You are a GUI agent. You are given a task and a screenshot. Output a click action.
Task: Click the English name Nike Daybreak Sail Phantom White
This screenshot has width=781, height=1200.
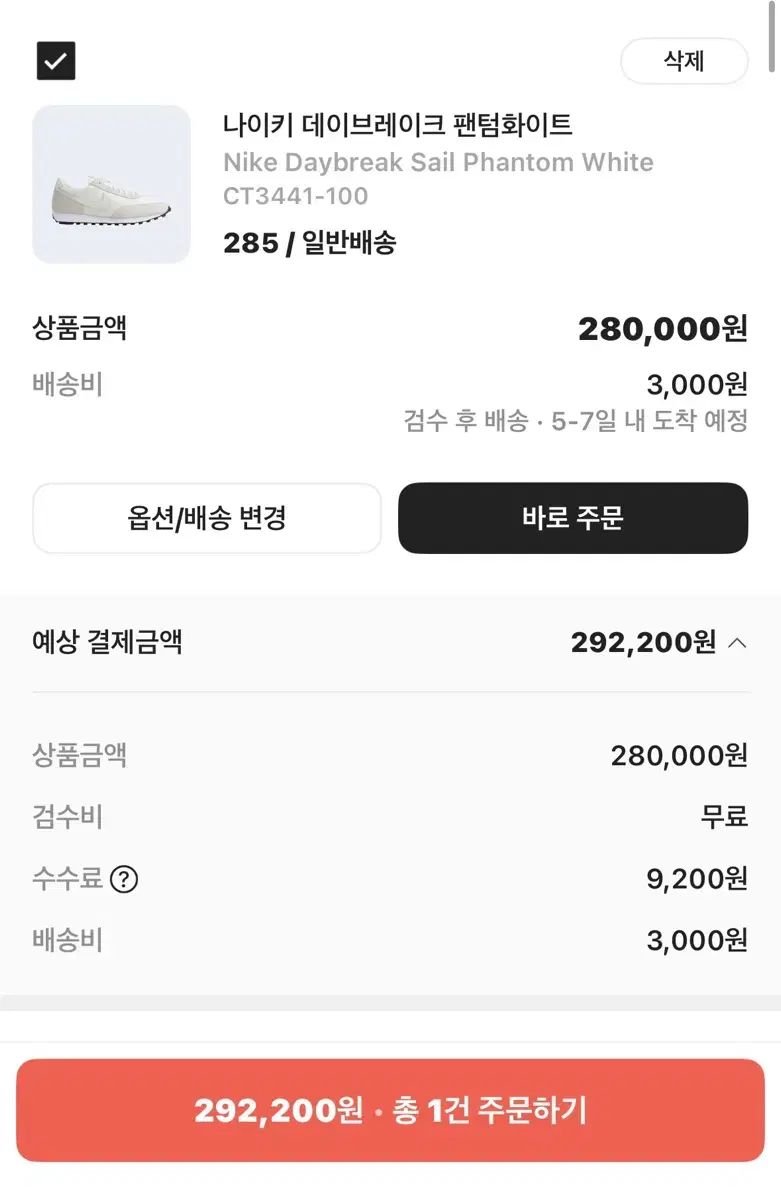pos(439,162)
